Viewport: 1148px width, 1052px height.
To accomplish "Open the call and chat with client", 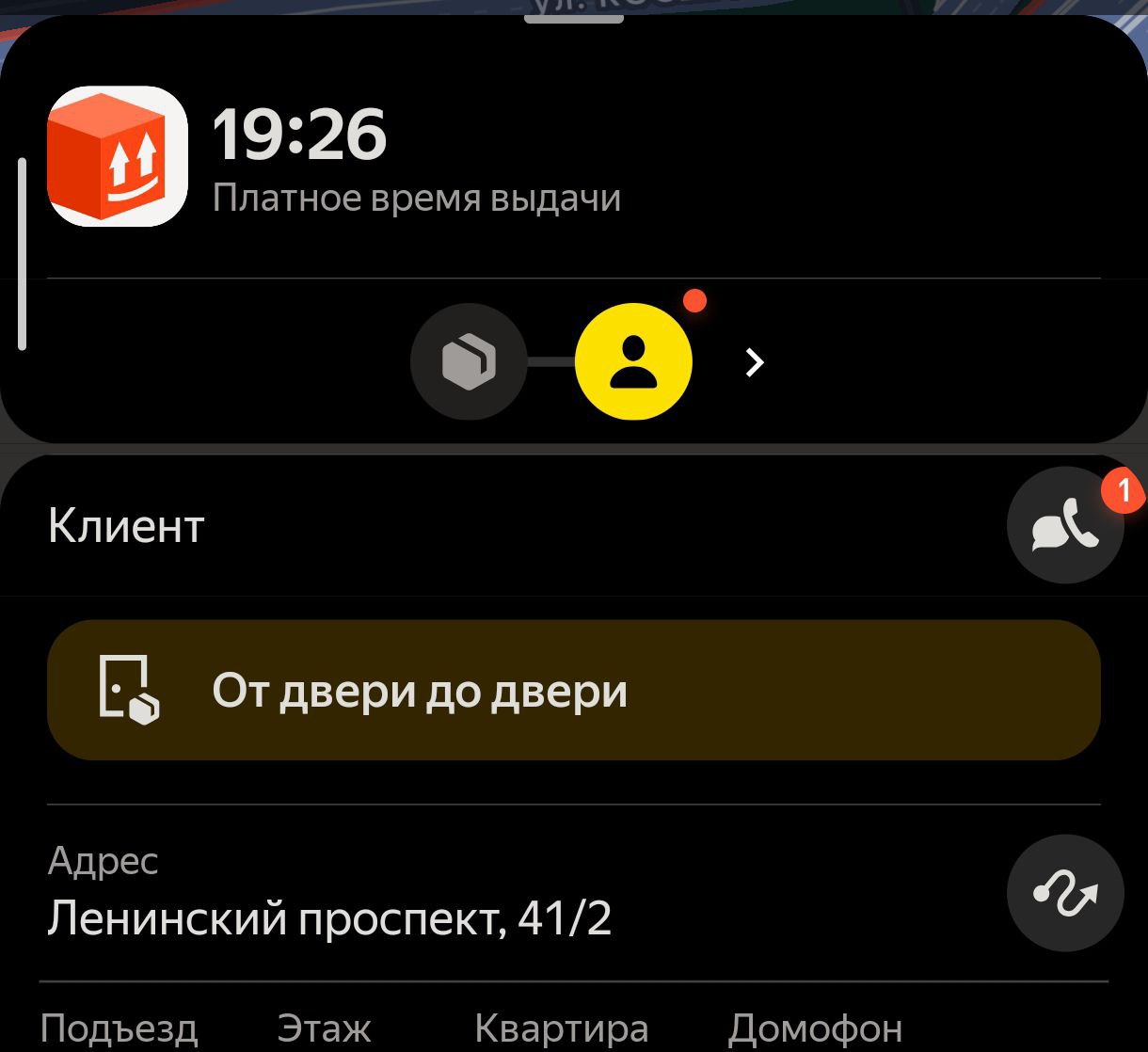I will pos(1064,525).
